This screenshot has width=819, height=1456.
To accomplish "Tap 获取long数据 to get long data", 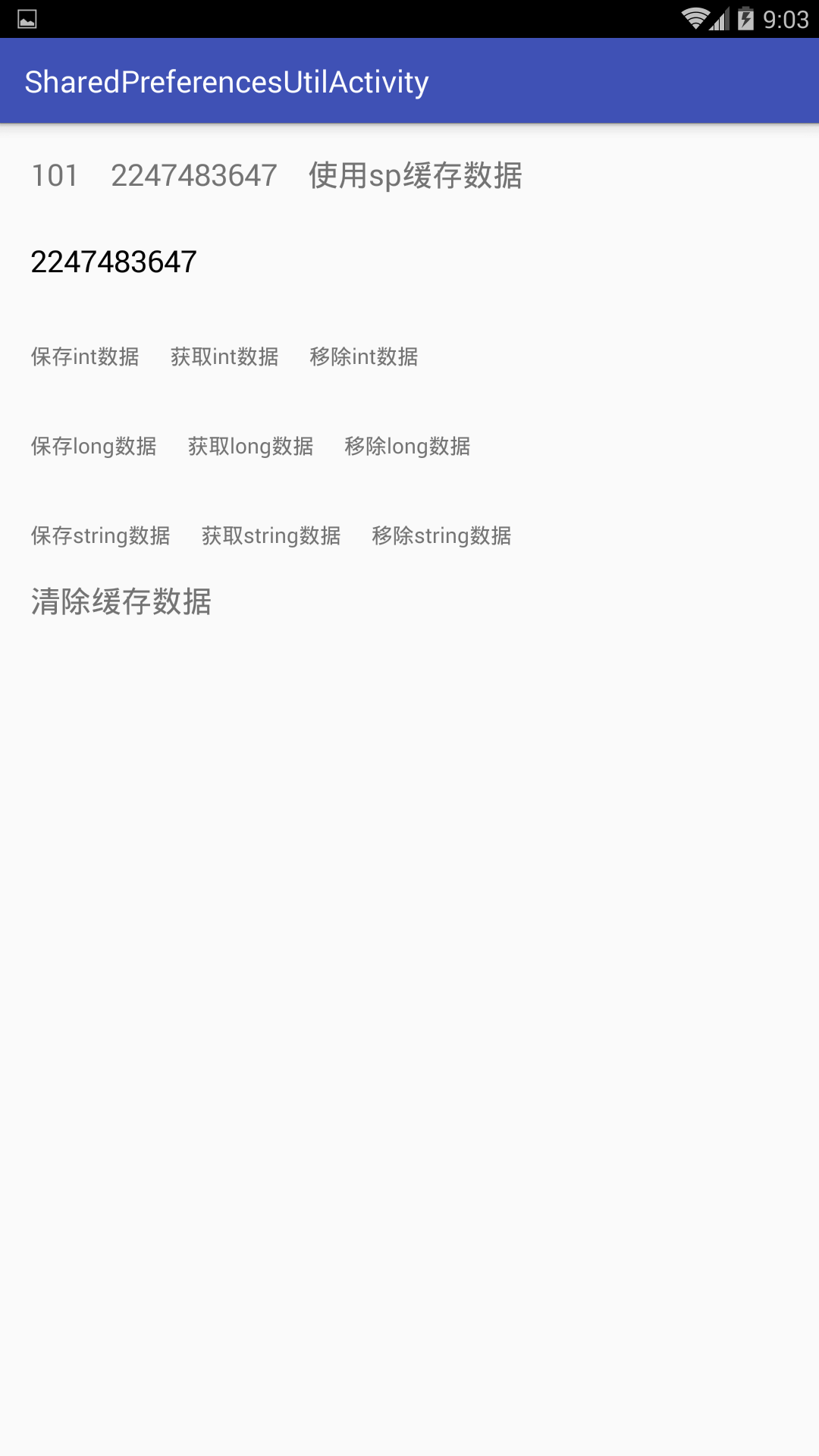I will point(250,446).
